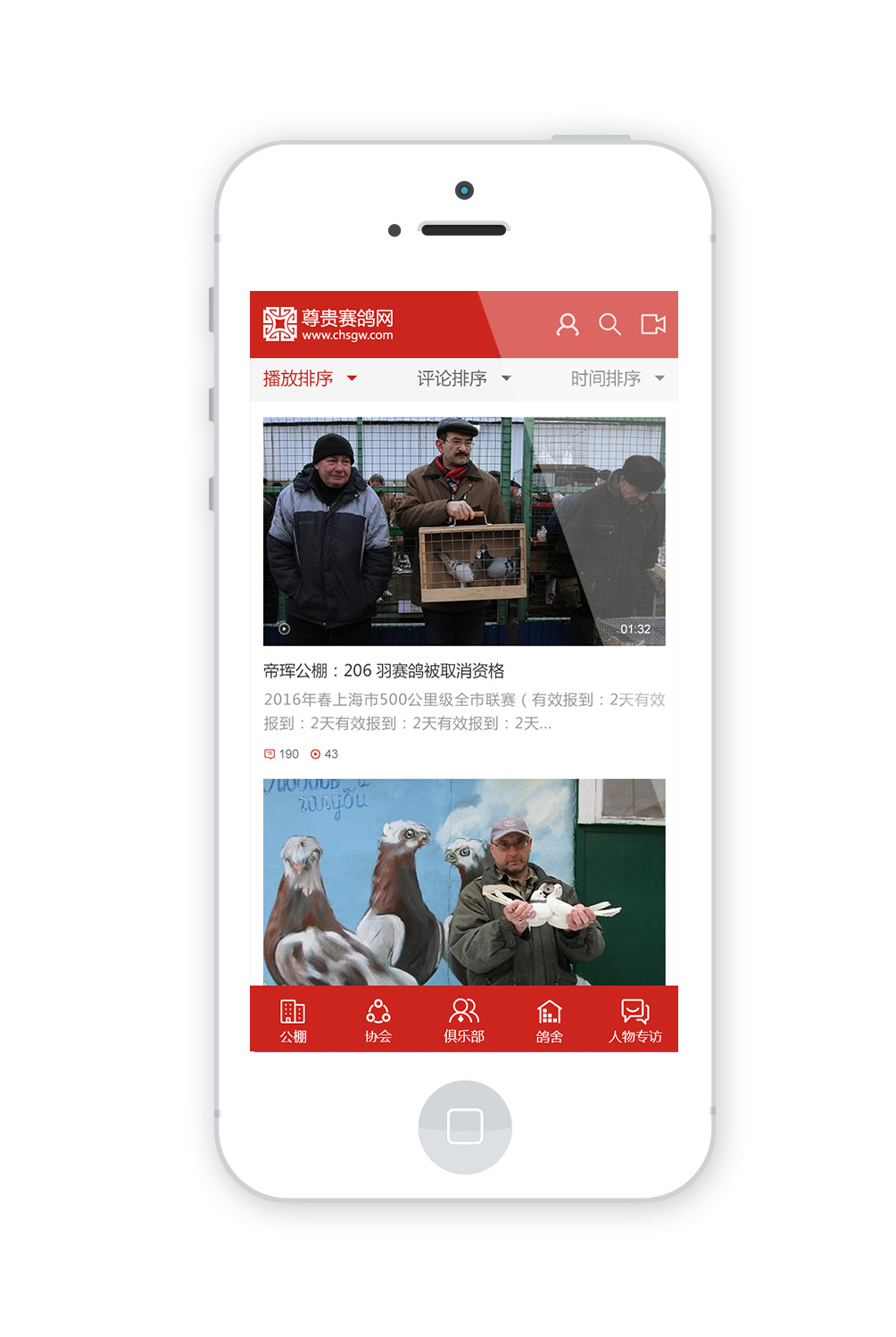Switch to the 协会 tab
Viewport: 896px width, 1337px height.
tap(378, 1020)
